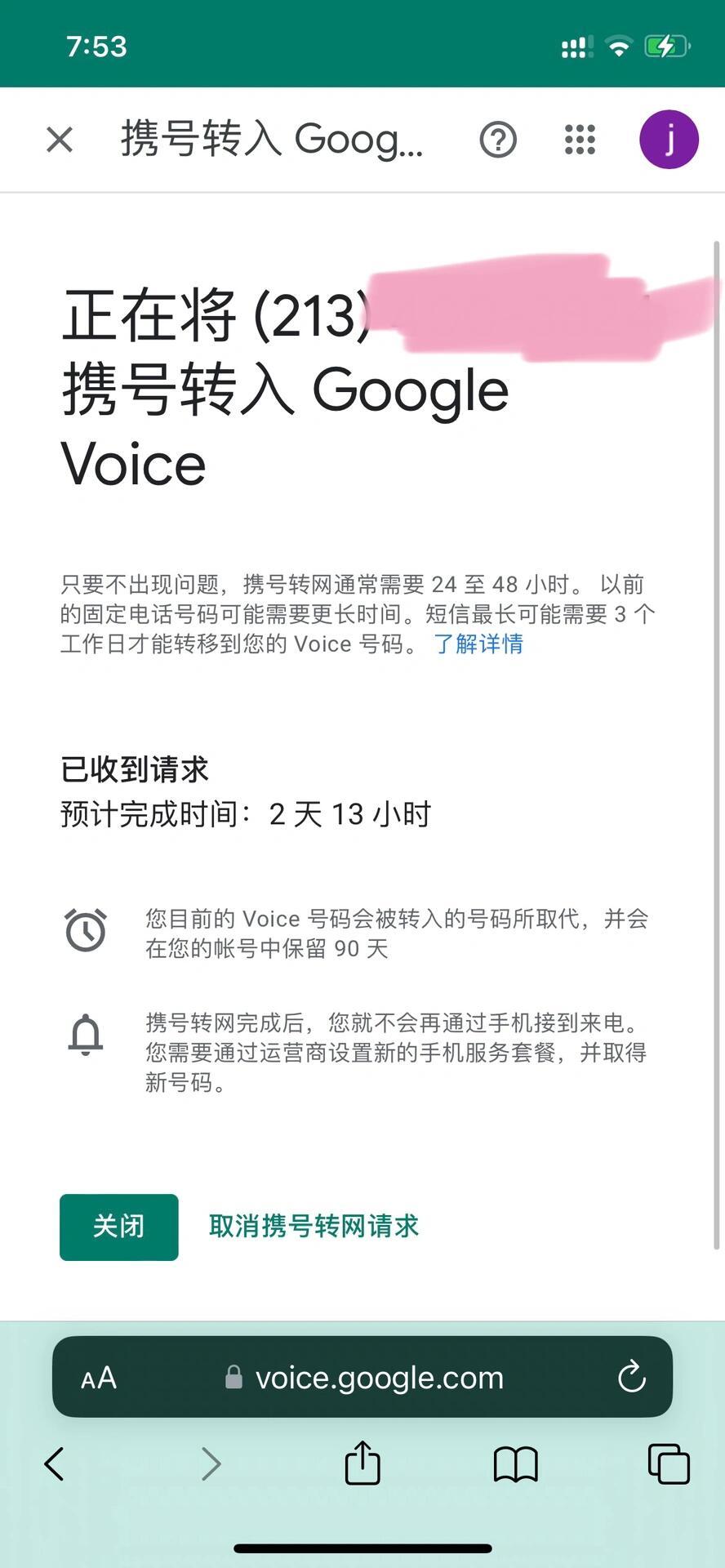
Task: Tap the profile avatar with letter j
Action: [x=669, y=139]
